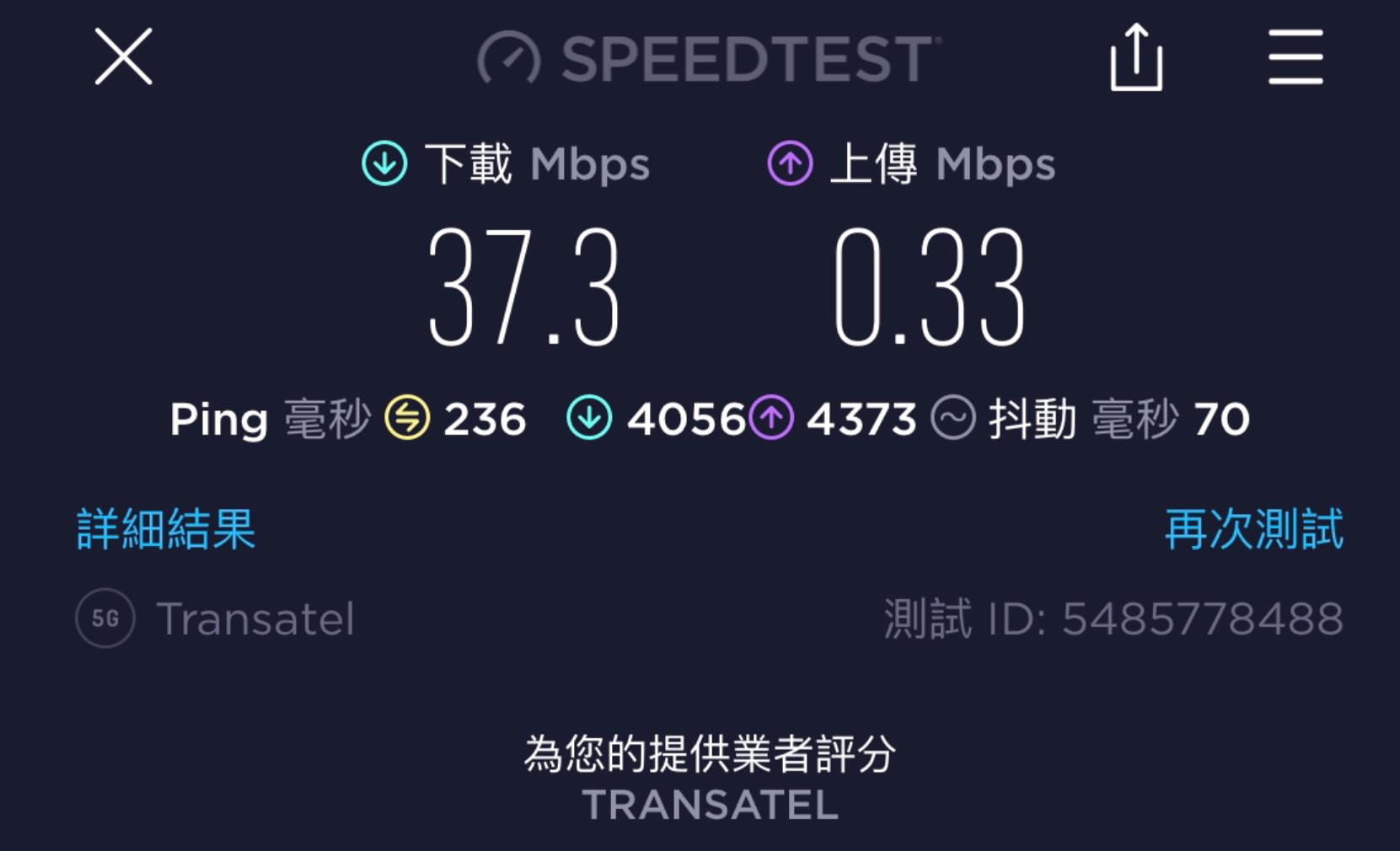Close the speed test results

(123, 56)
